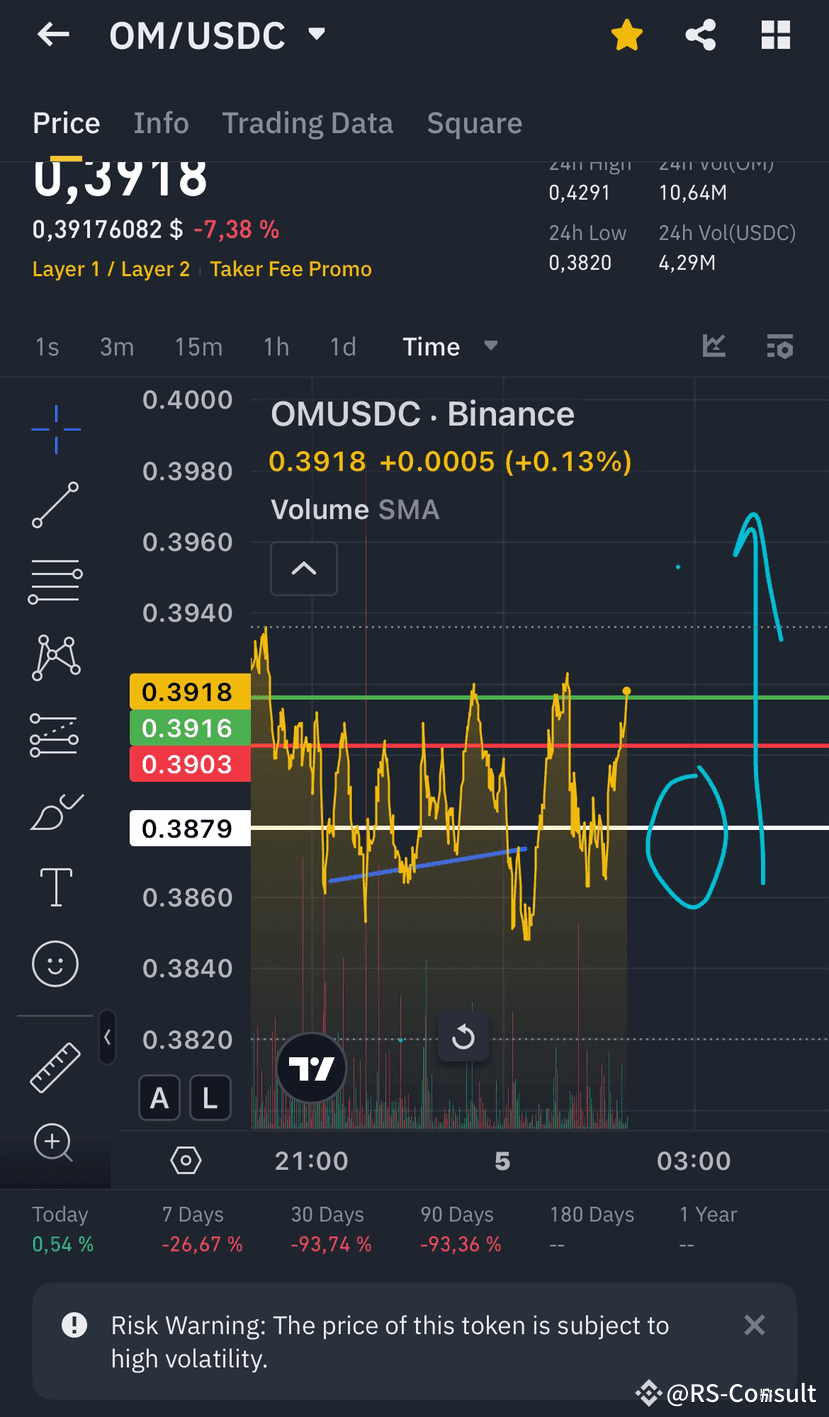Screen dimensions: 829x1417
Task: Reset the chart view
Action: [463, 1037]
